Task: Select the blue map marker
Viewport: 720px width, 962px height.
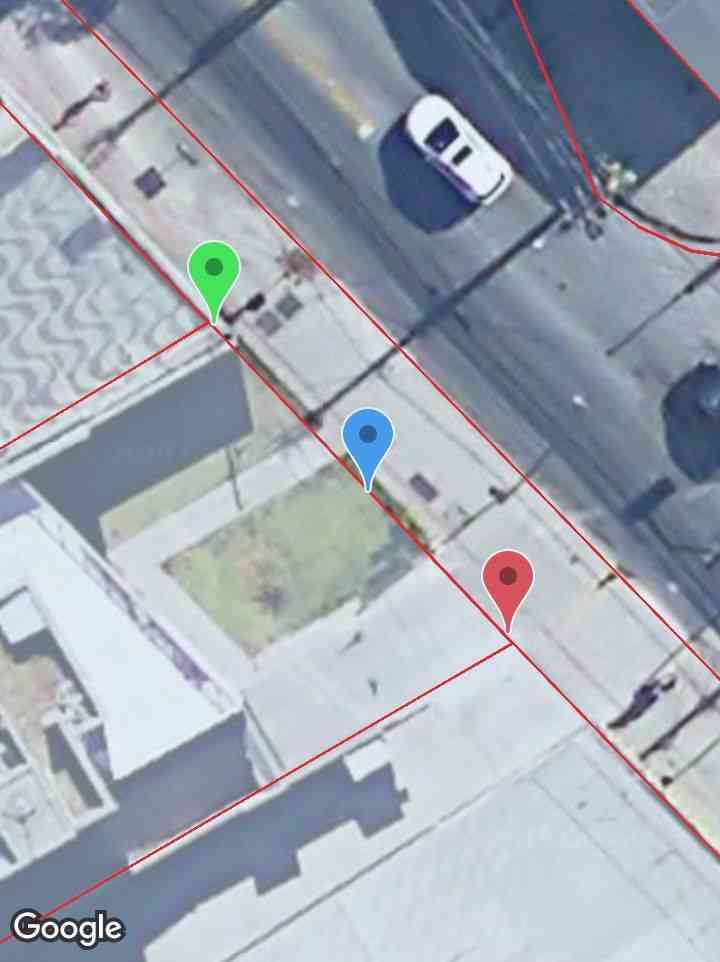Action: pyautogui.click(x=368, y=440)
